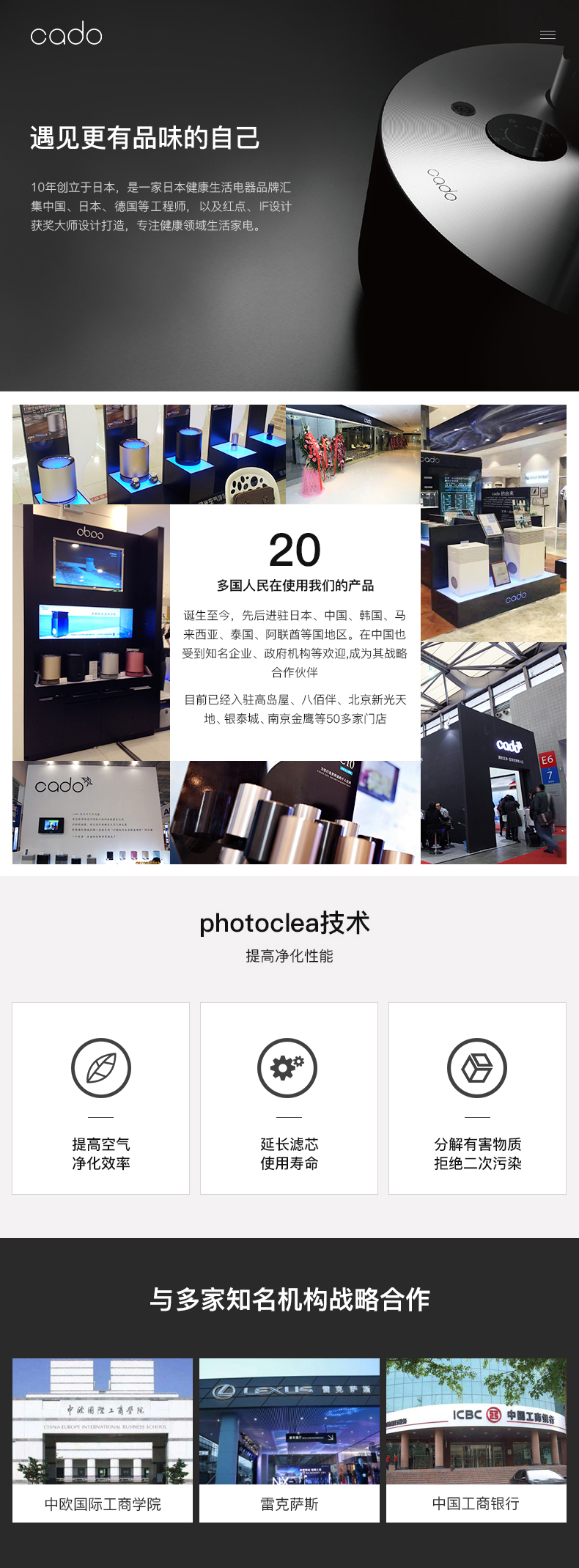Image resolution: width=579 pixels, height=1568 pixels.
Task: Open the 雷克萨斯 partner card
Action: [289, 1440]
